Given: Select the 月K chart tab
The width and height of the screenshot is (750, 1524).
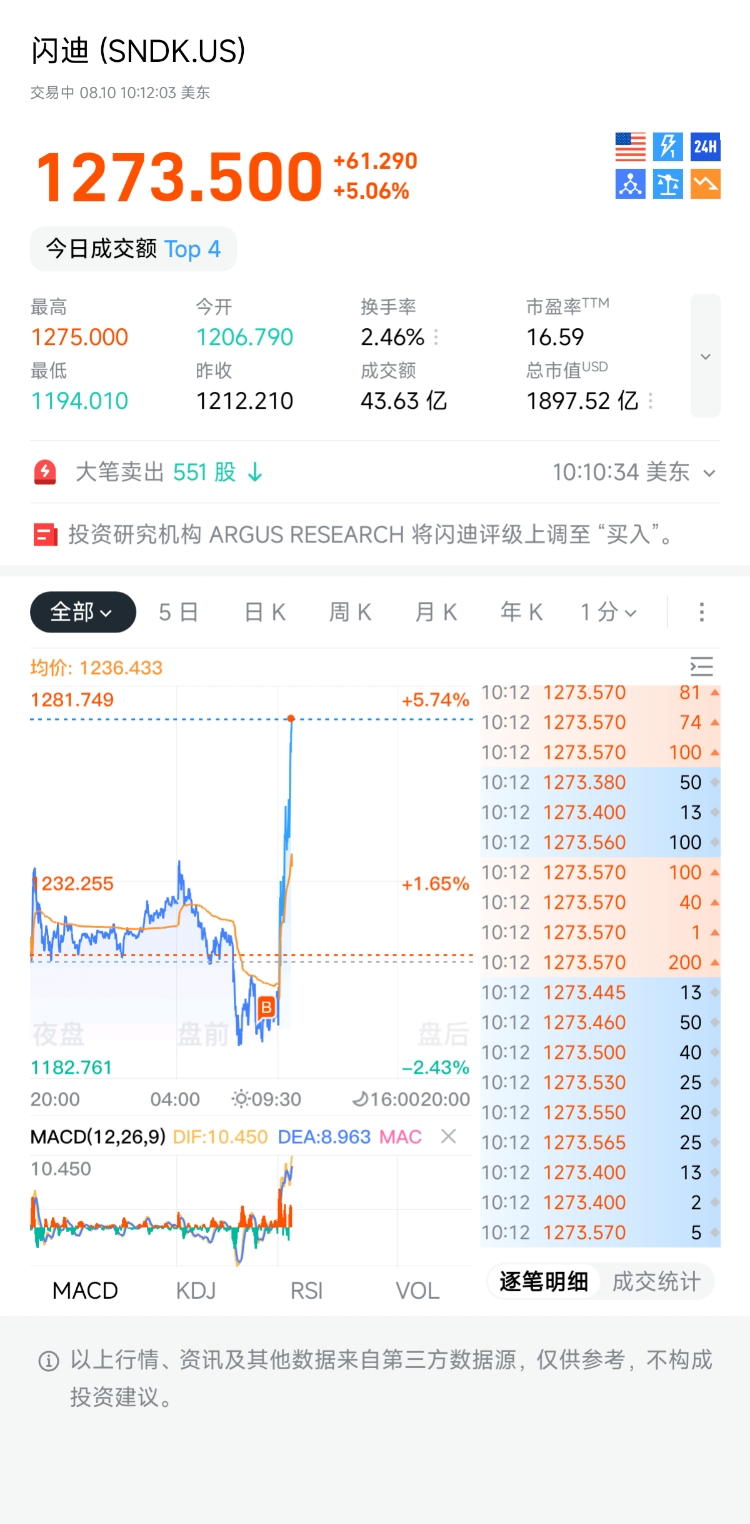Looking at the screenshot, I should point(437,612).
